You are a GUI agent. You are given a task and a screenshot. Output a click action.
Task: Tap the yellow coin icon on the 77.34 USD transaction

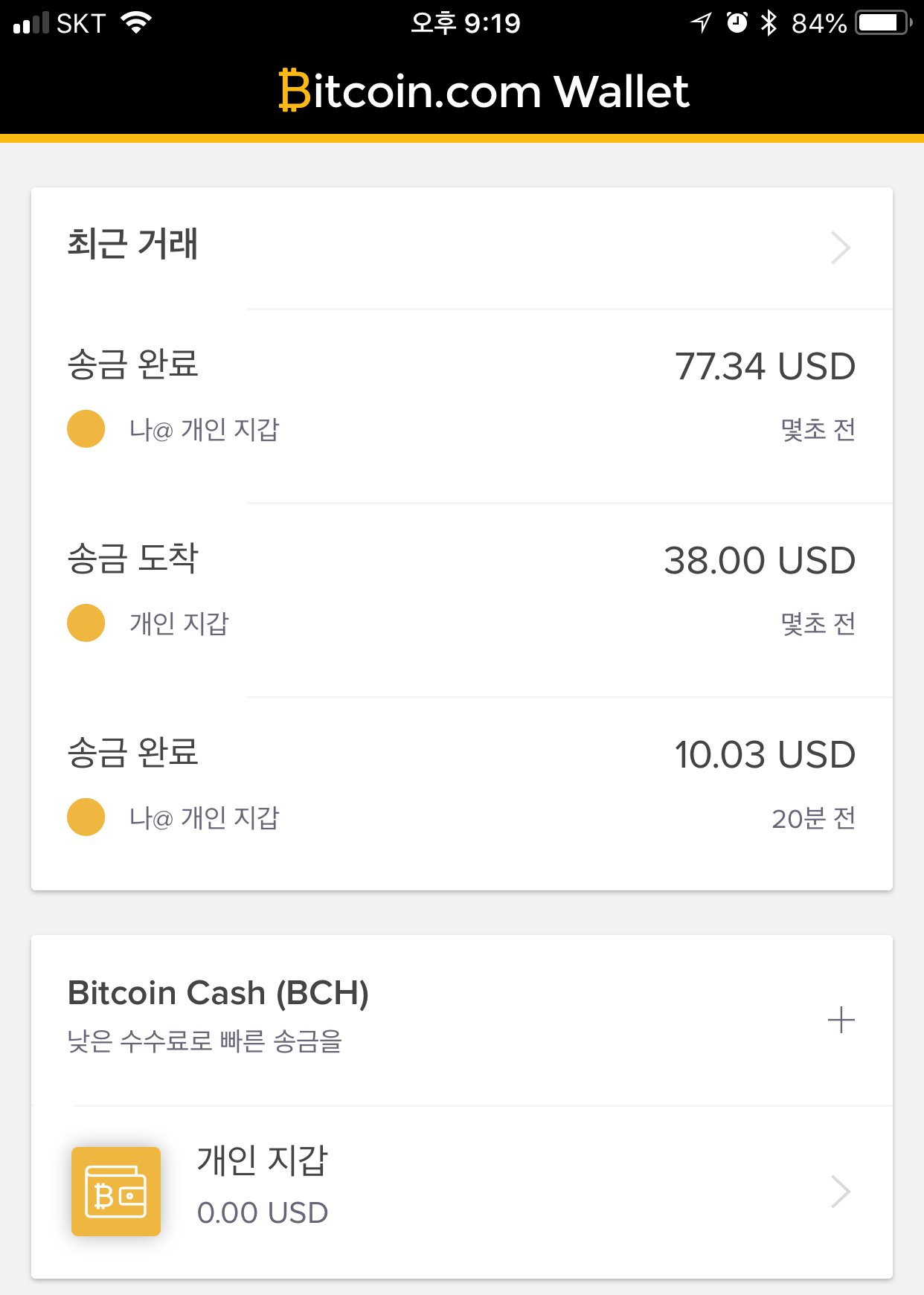[x=85, y=428]
